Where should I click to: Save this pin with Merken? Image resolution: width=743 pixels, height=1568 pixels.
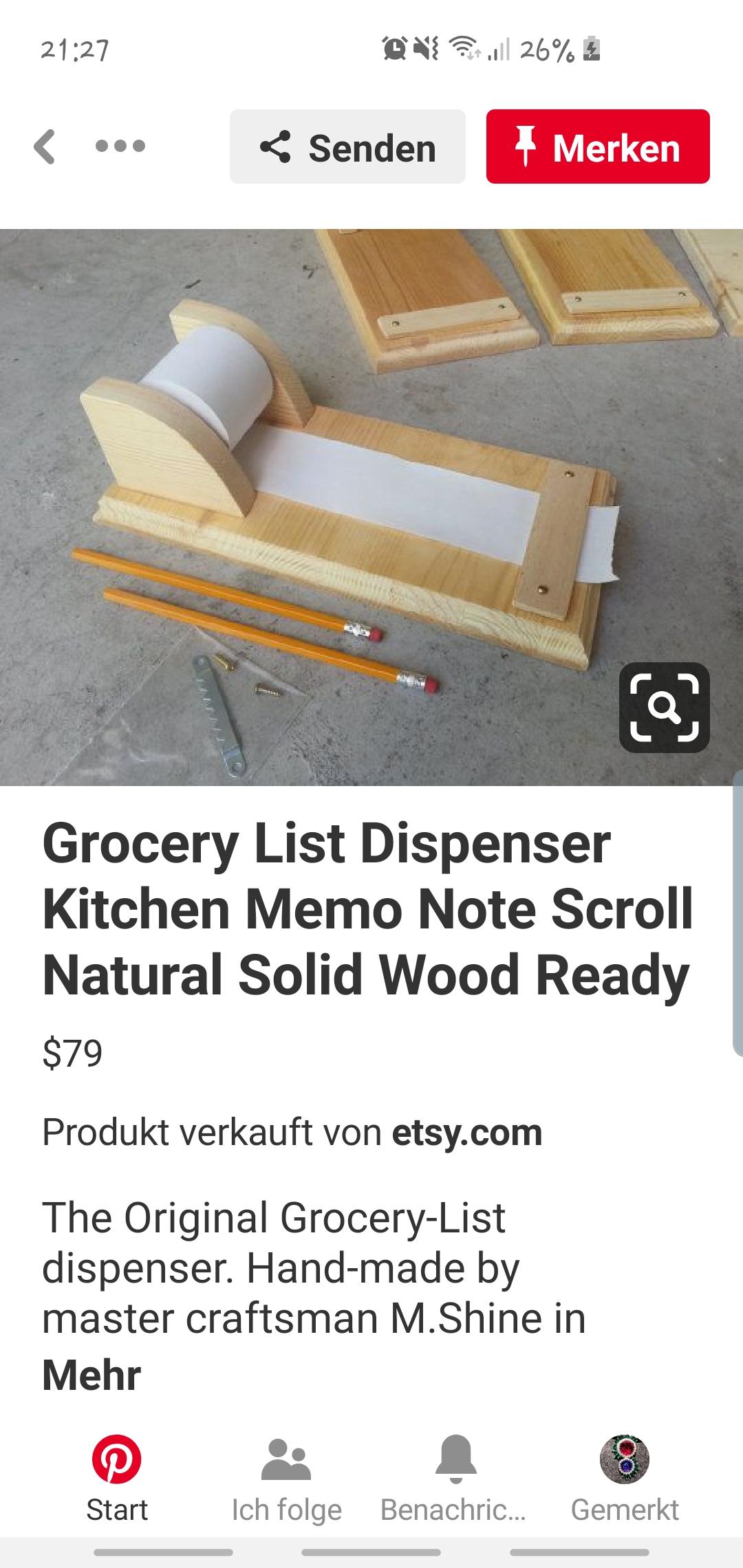(598, 146)
